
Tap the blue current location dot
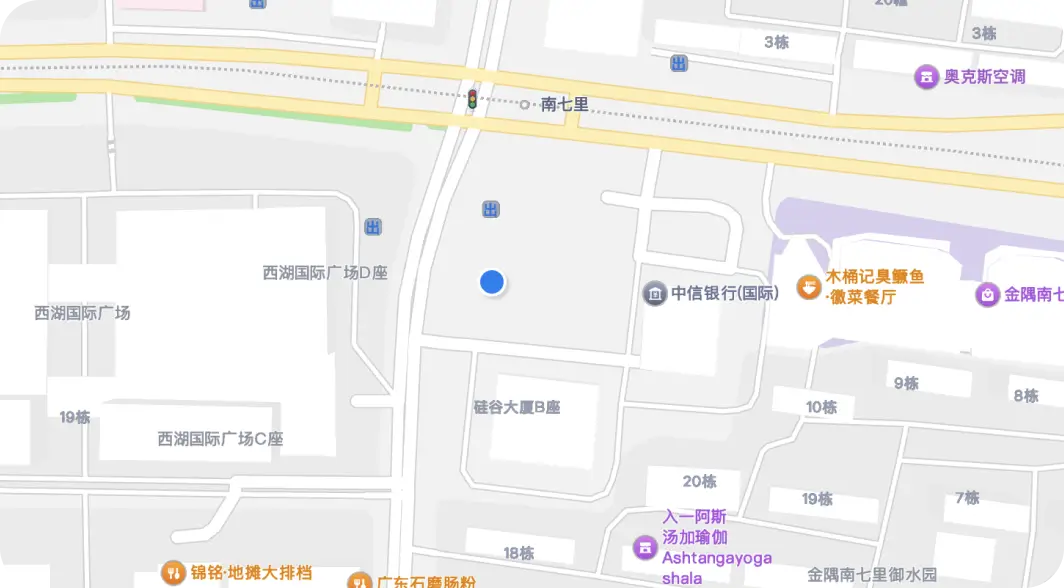(x=491, y=283)
